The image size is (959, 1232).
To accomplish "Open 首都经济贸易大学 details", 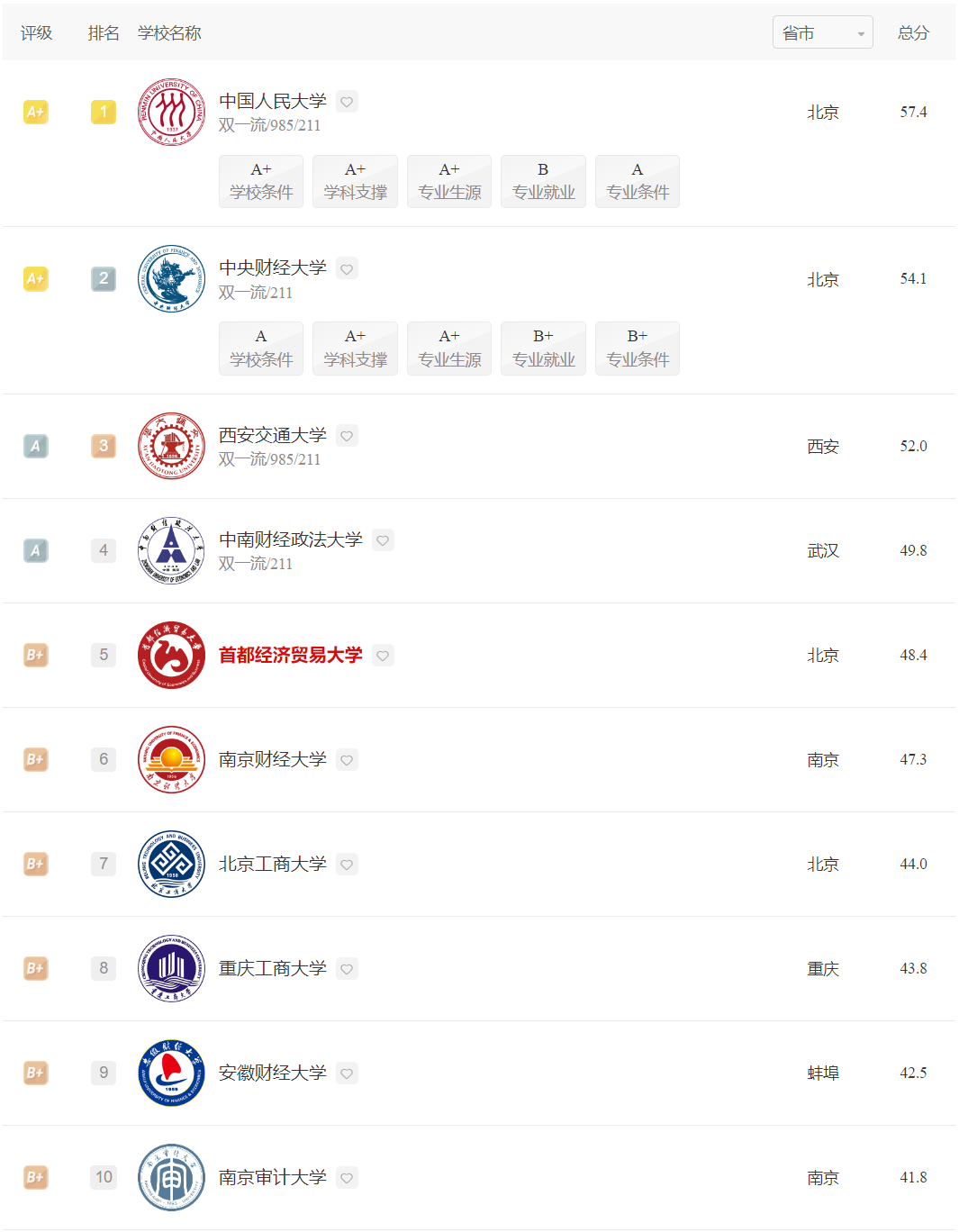I will tap(290, 655).
